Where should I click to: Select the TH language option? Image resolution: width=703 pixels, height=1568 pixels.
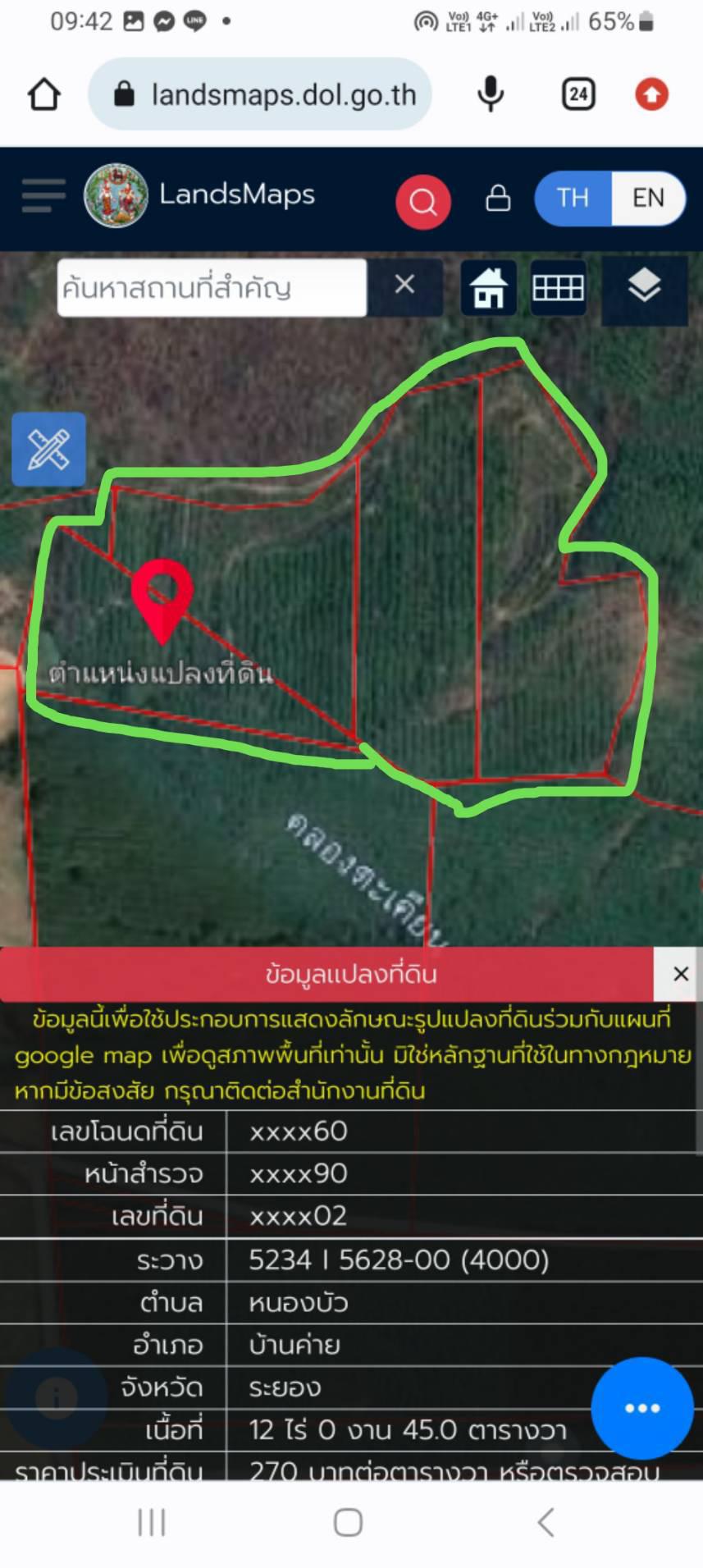pos(573,198)
